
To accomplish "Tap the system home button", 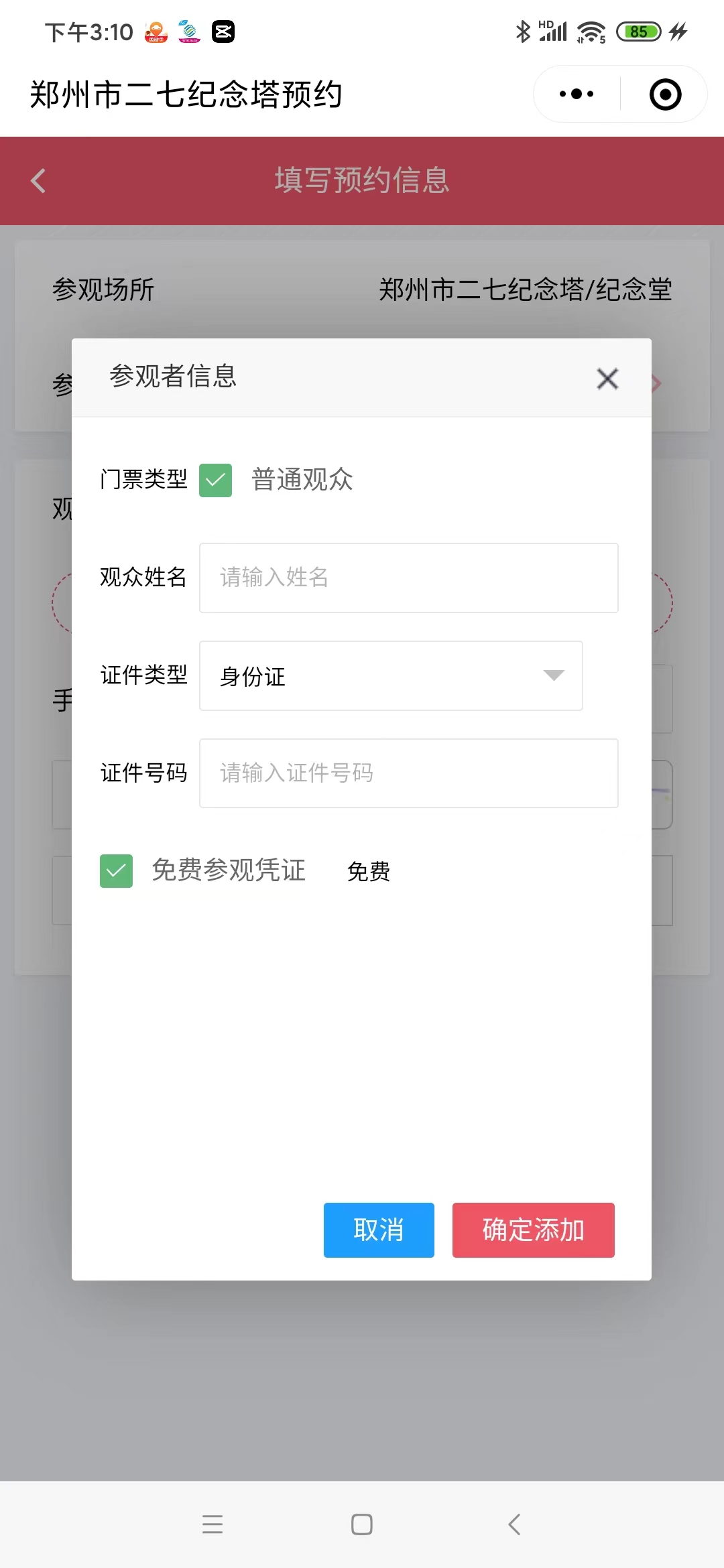I will 362,1524.
